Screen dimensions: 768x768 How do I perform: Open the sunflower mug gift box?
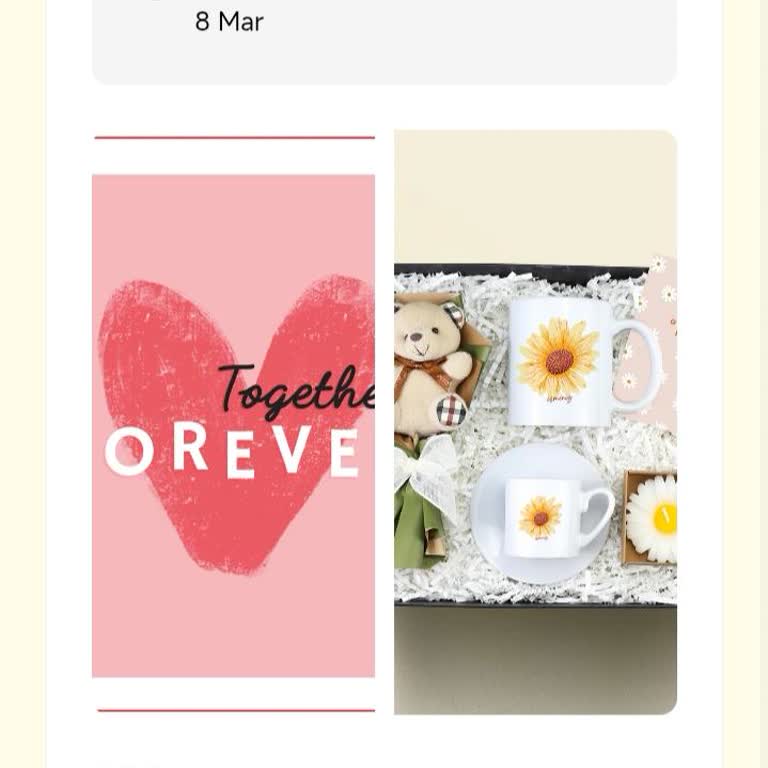coord(535,422)
